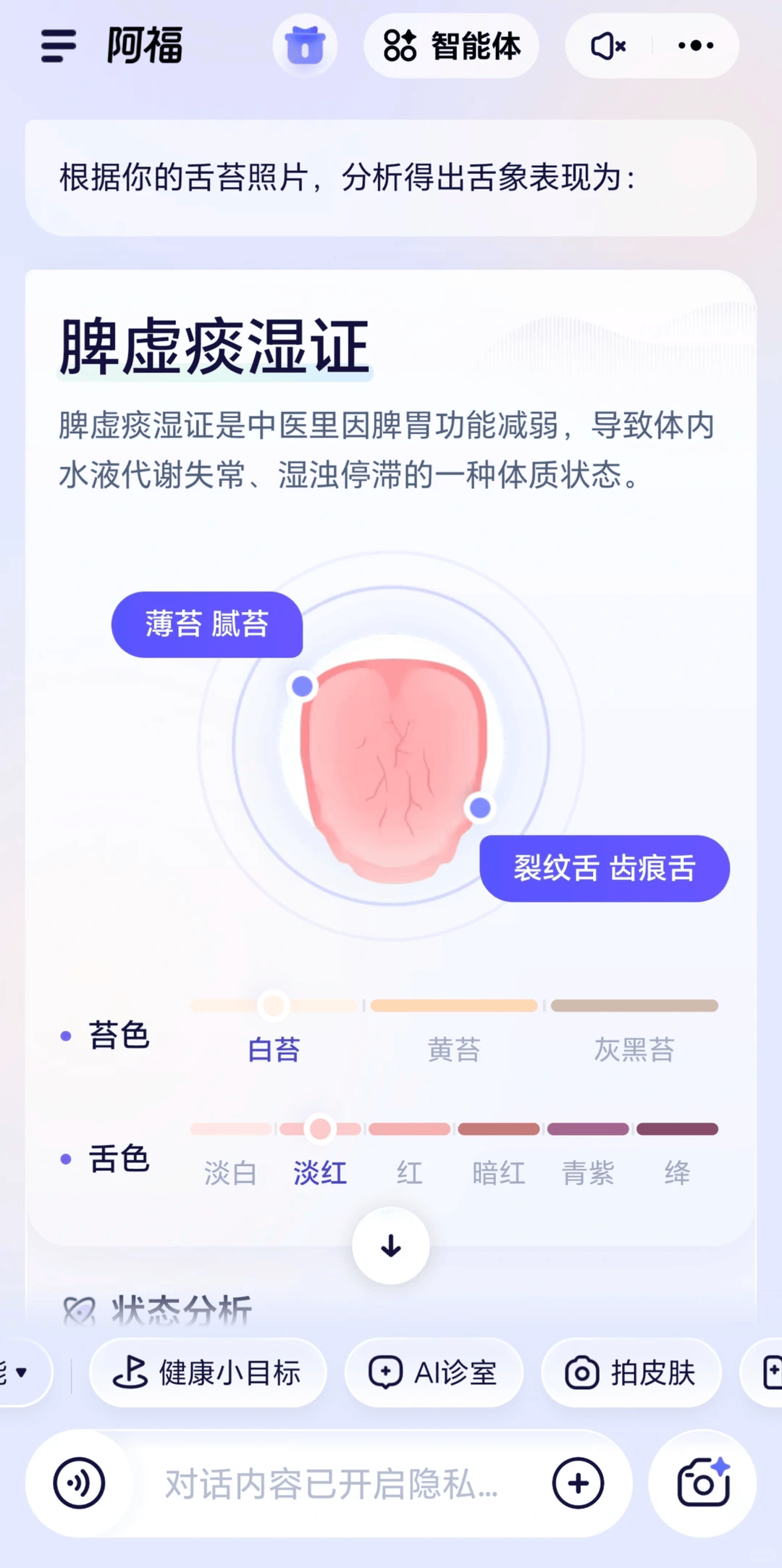Image resolution: width=782 pixels, height=1568 pixels.
Task: Open the gift box icon
Action: point(305,46)
